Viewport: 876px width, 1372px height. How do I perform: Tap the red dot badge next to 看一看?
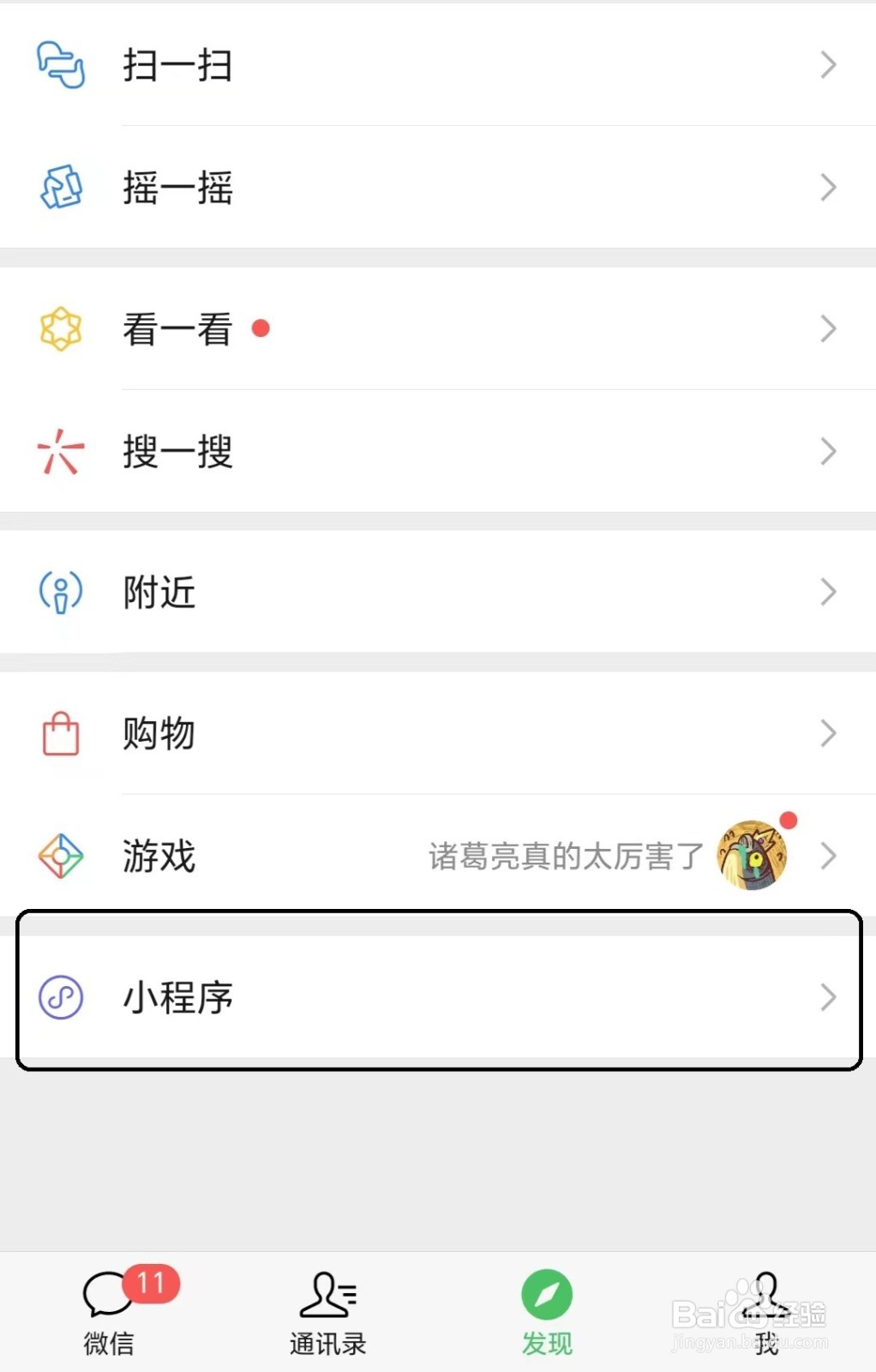click(x=262, y=328)
